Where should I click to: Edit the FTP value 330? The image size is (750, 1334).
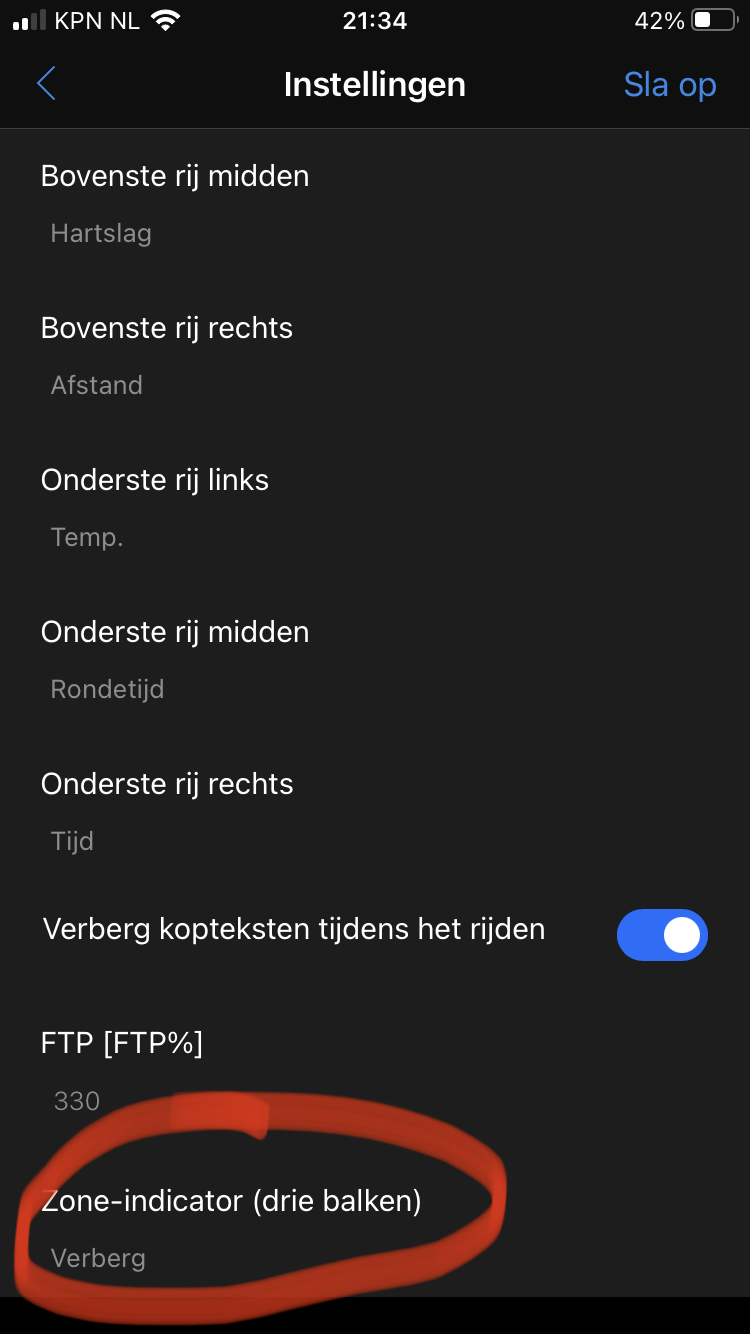click(x=77, y=1101)
